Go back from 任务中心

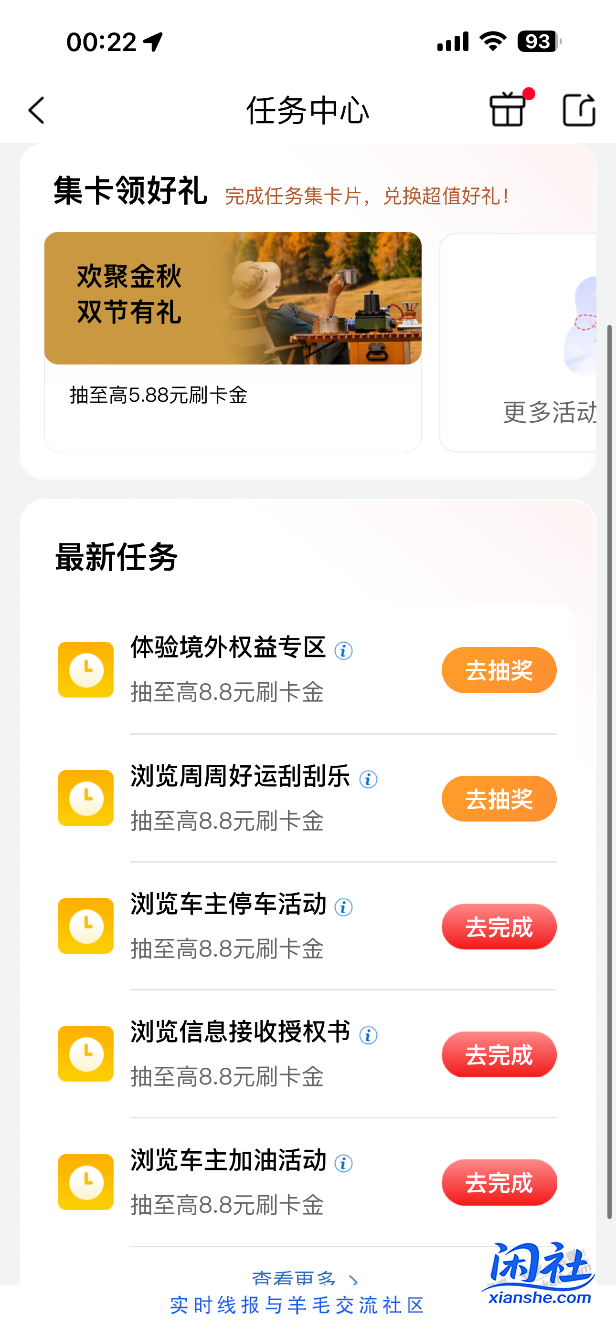[x=37, y=110]
